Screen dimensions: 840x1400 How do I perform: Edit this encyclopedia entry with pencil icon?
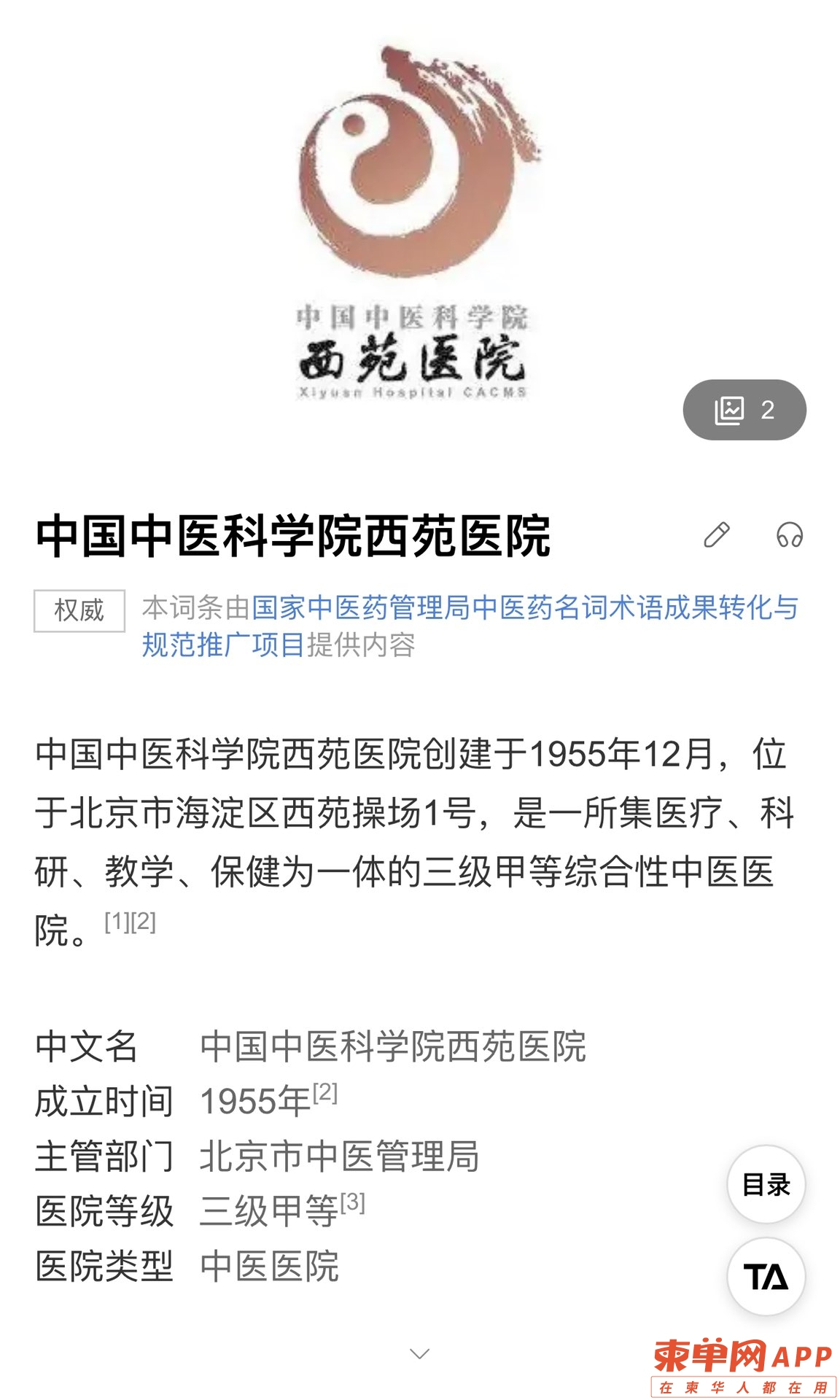[x=716, y=534]
